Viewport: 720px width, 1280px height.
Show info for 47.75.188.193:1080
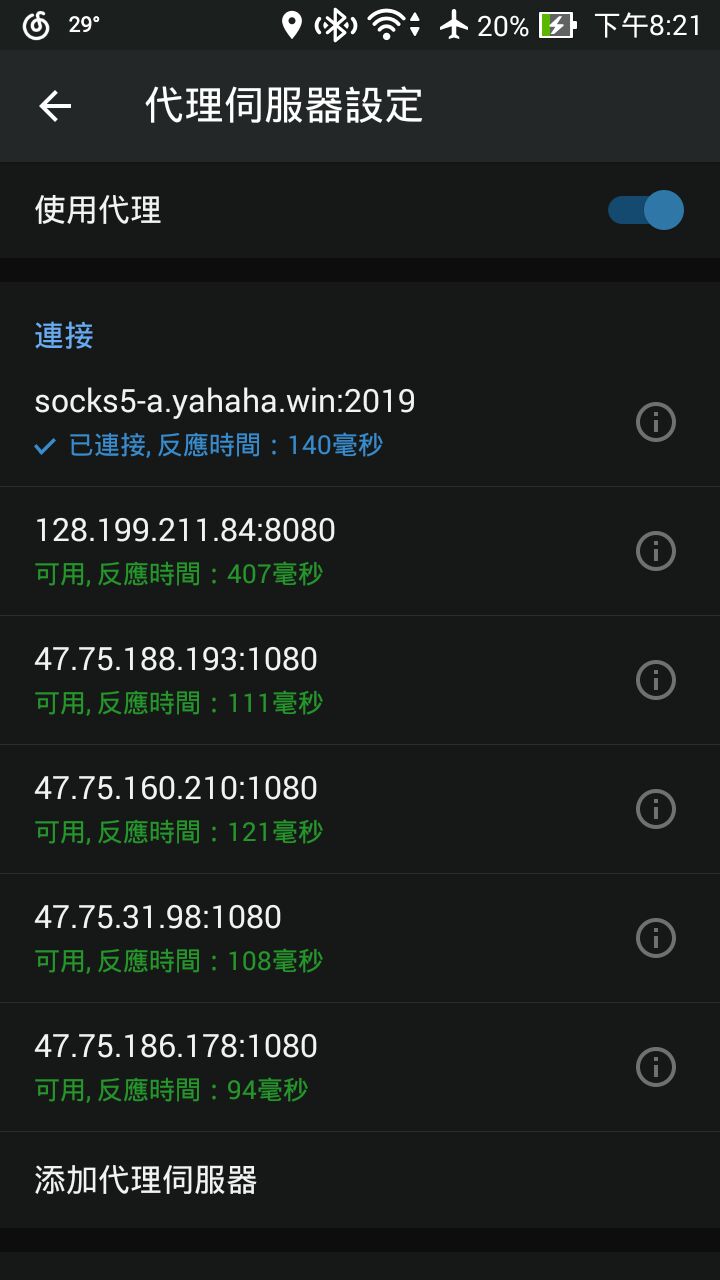click(656, 680)
